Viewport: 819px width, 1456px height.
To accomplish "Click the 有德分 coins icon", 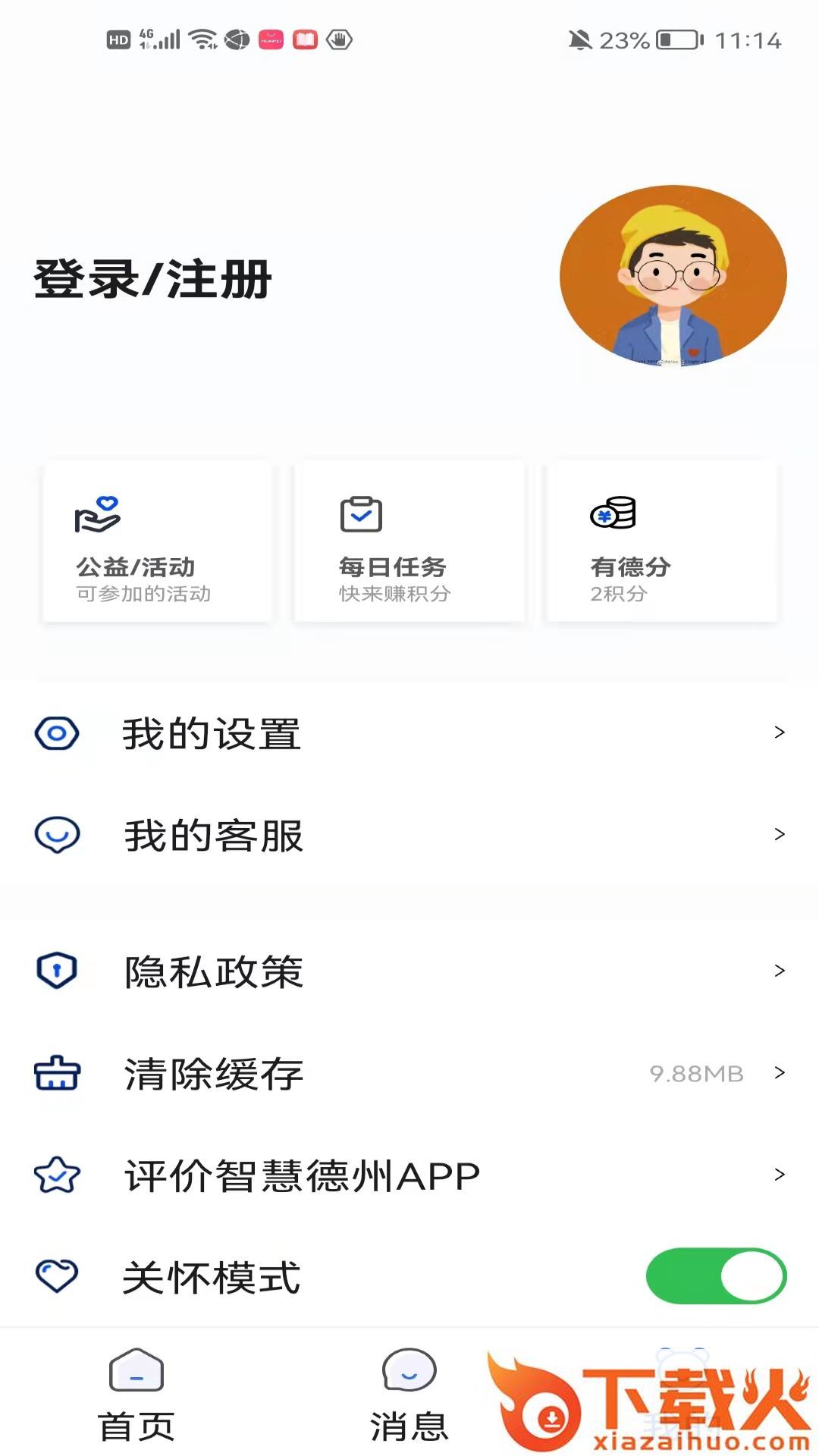I will (614, 514).
